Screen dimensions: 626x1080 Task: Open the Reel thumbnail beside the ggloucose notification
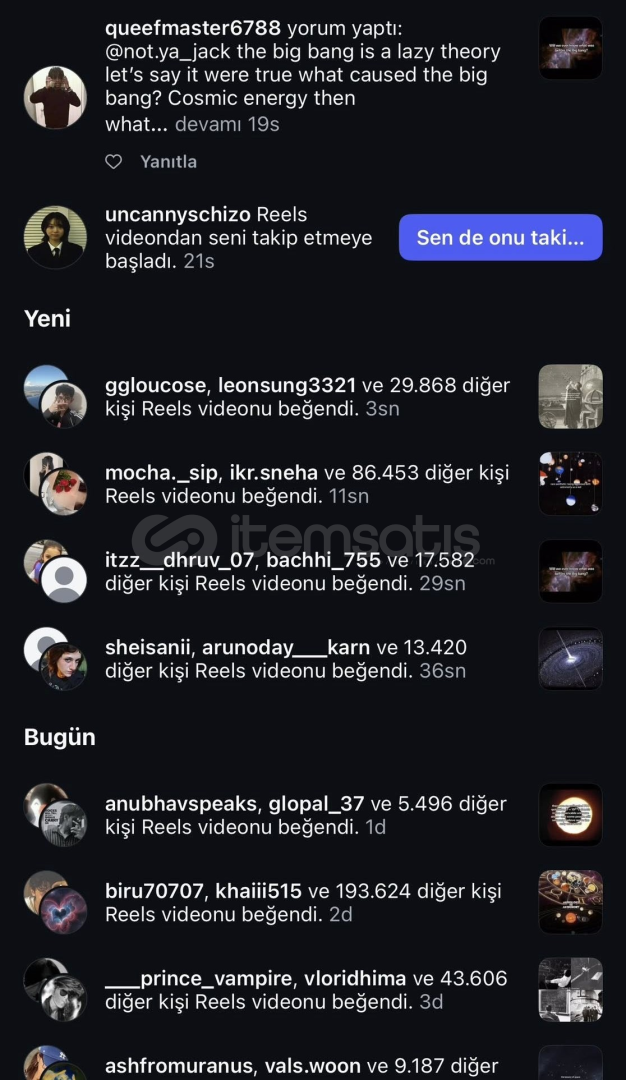[x=570, y=396]
